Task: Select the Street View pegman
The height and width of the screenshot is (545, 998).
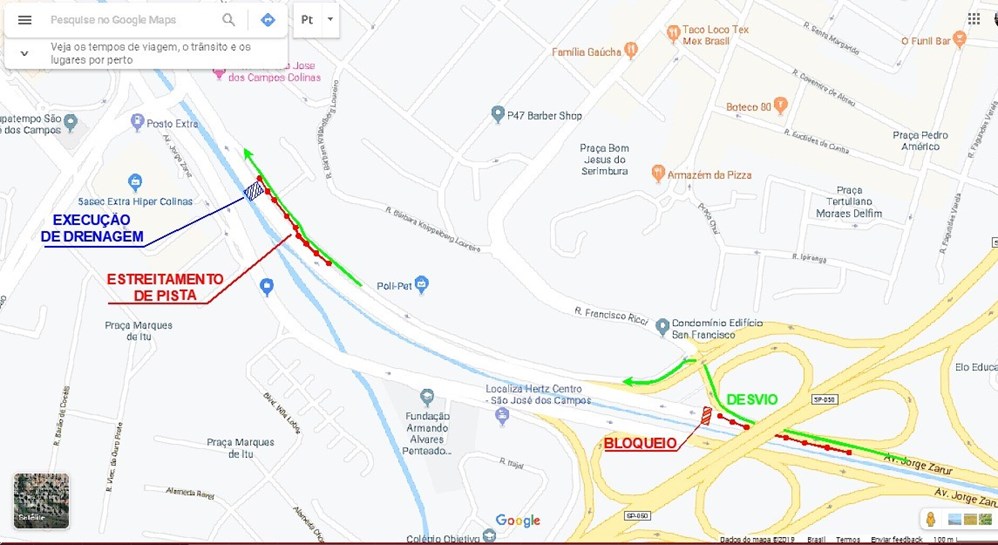Action: pos(930,519)
